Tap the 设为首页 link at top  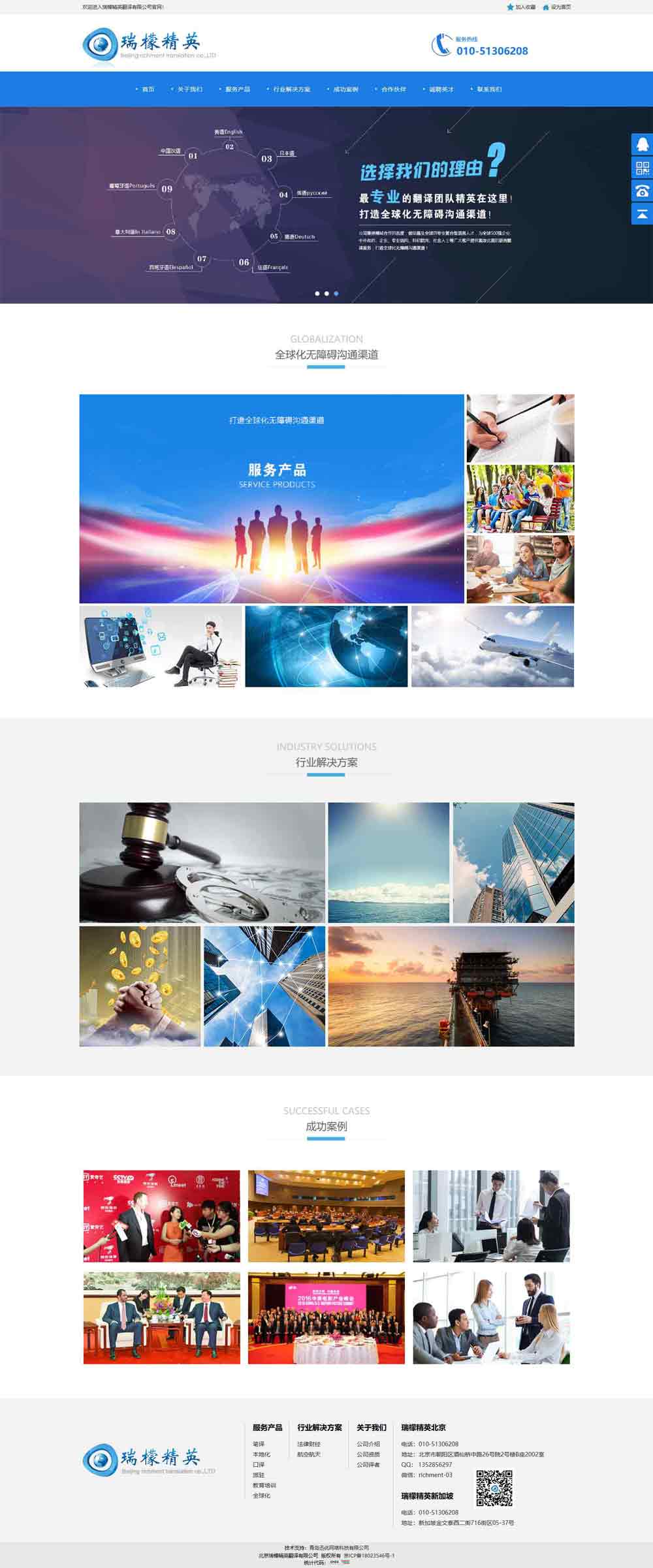click(560, 7)
